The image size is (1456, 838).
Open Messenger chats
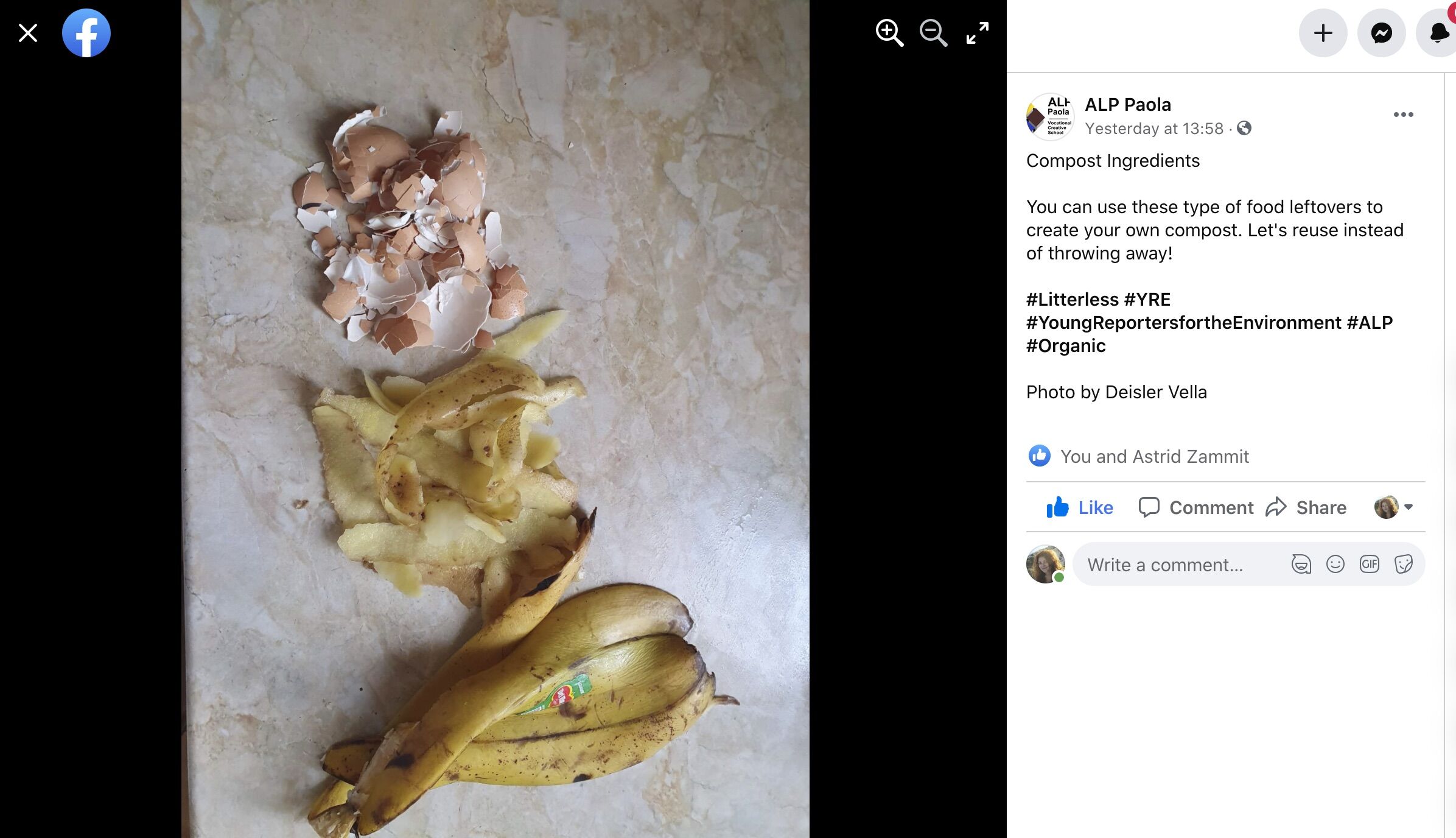pyautogui.click(x=1381, y=33)
